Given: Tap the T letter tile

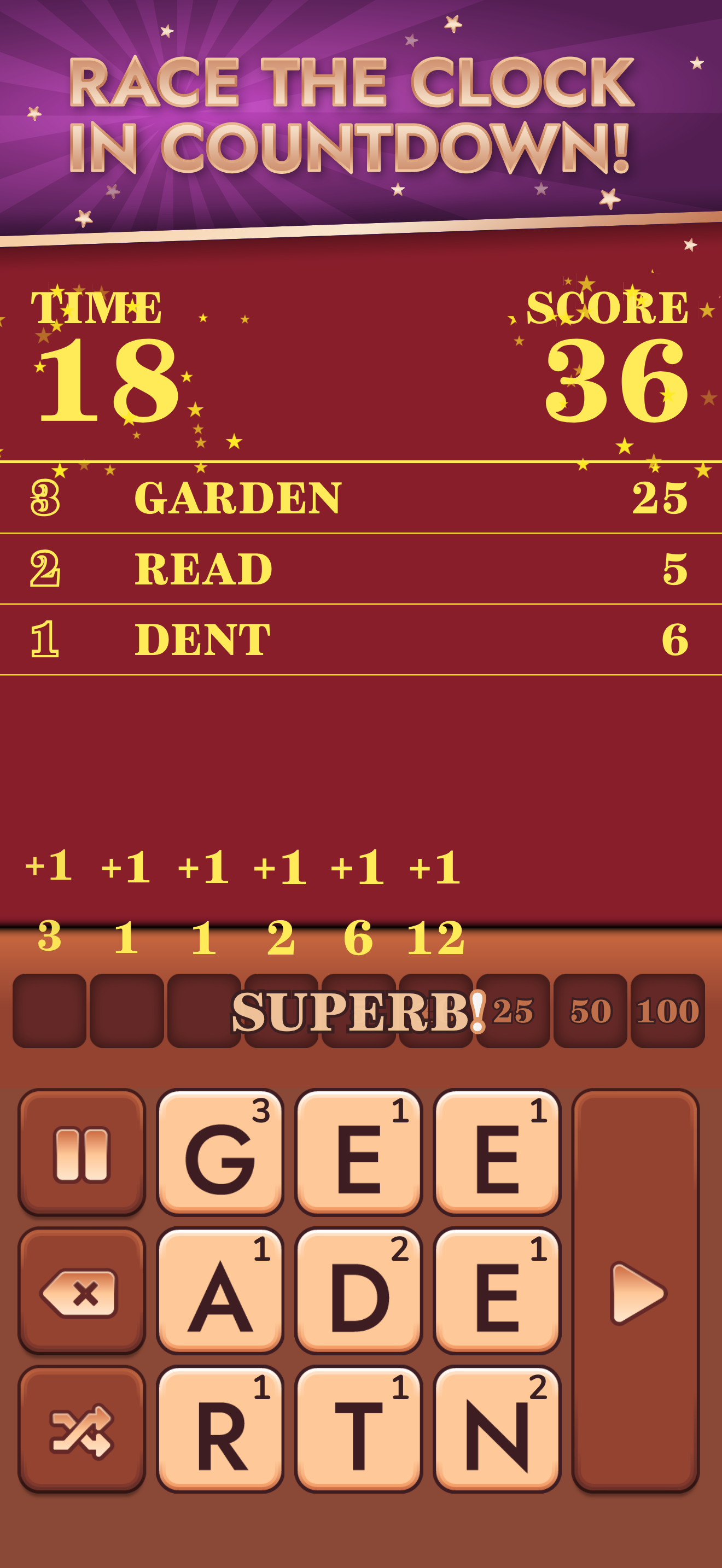Looking at the screenshot, I should (x=359, y=1430).
